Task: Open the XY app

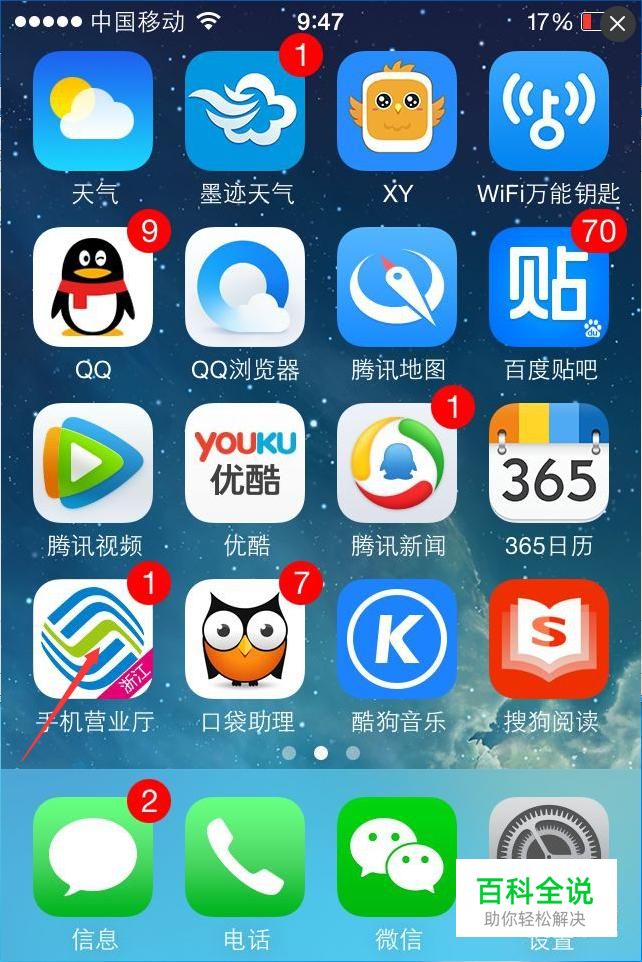Action: coord(397,111)
